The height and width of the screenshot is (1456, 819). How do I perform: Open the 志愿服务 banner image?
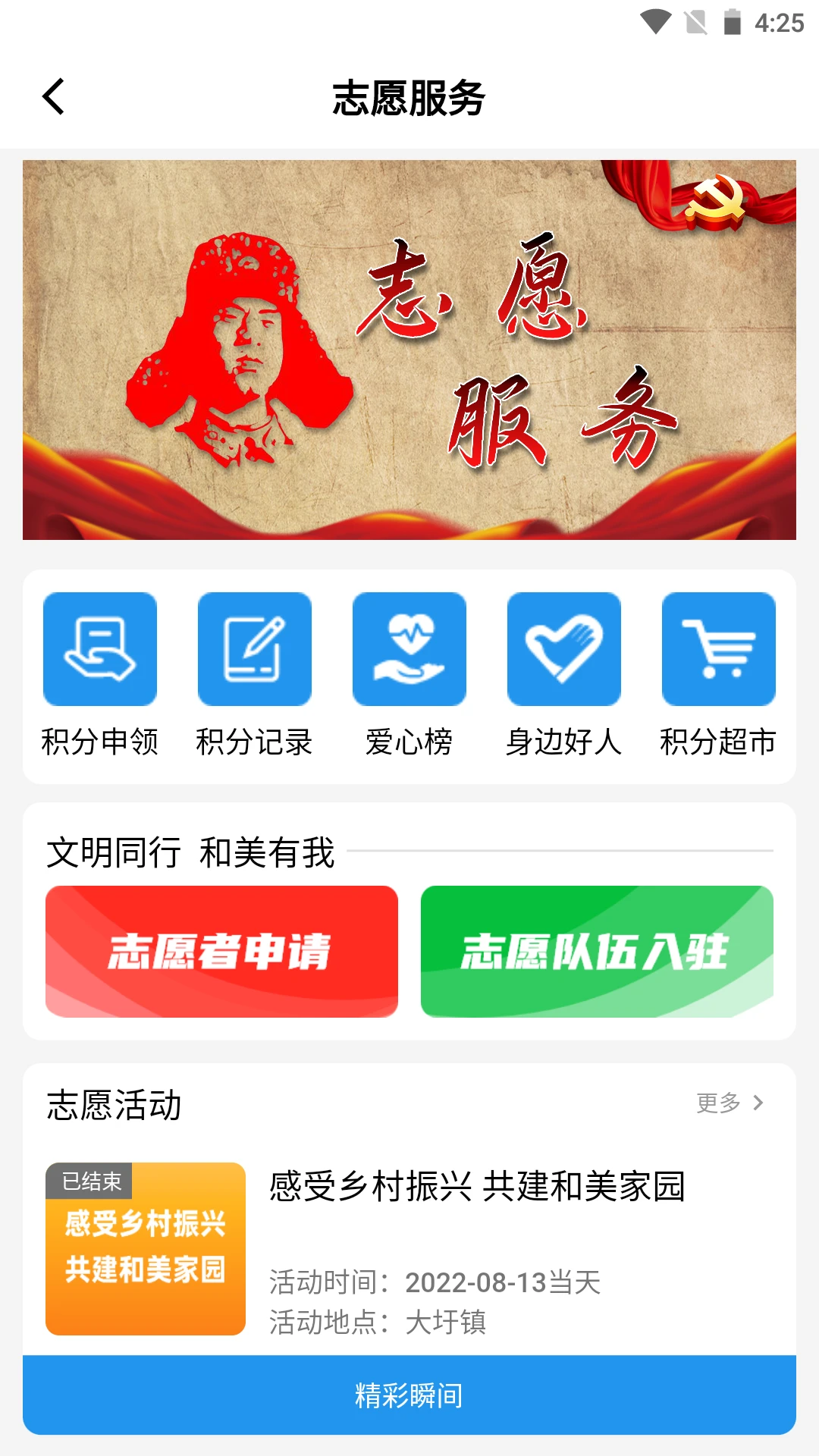pyautogui.click(x=409, y=350)
